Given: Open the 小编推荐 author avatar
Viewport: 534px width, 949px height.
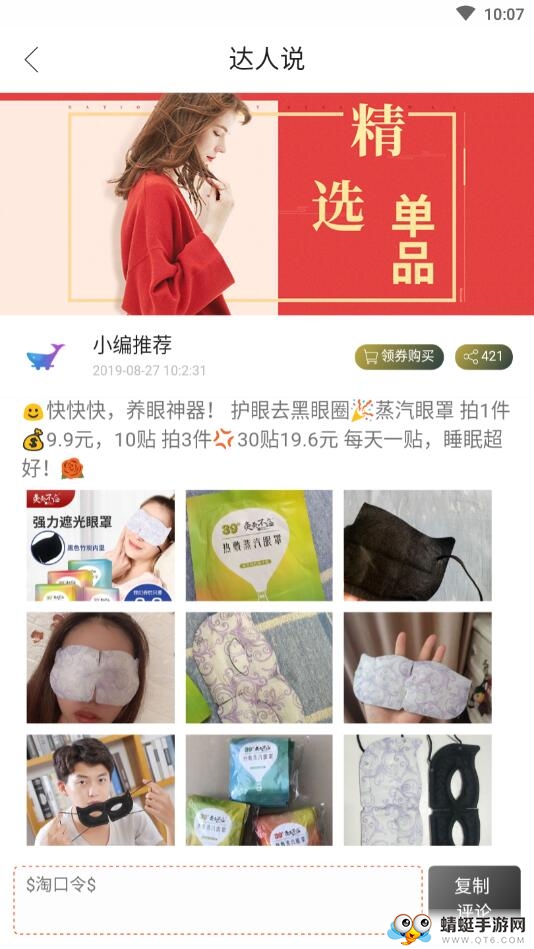Looking at the screenshot, I should 45,356.
